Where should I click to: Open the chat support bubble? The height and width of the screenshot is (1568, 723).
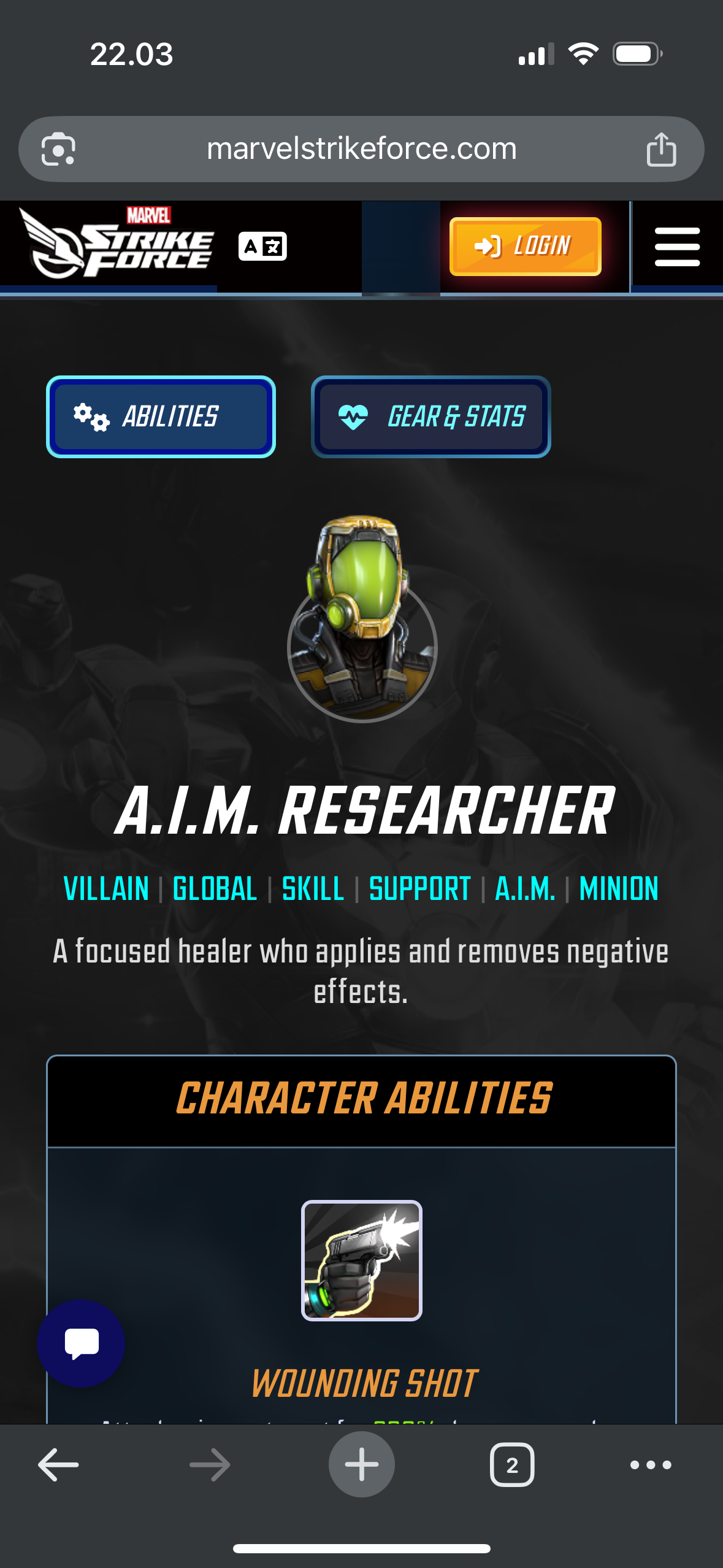[81, 1343]
